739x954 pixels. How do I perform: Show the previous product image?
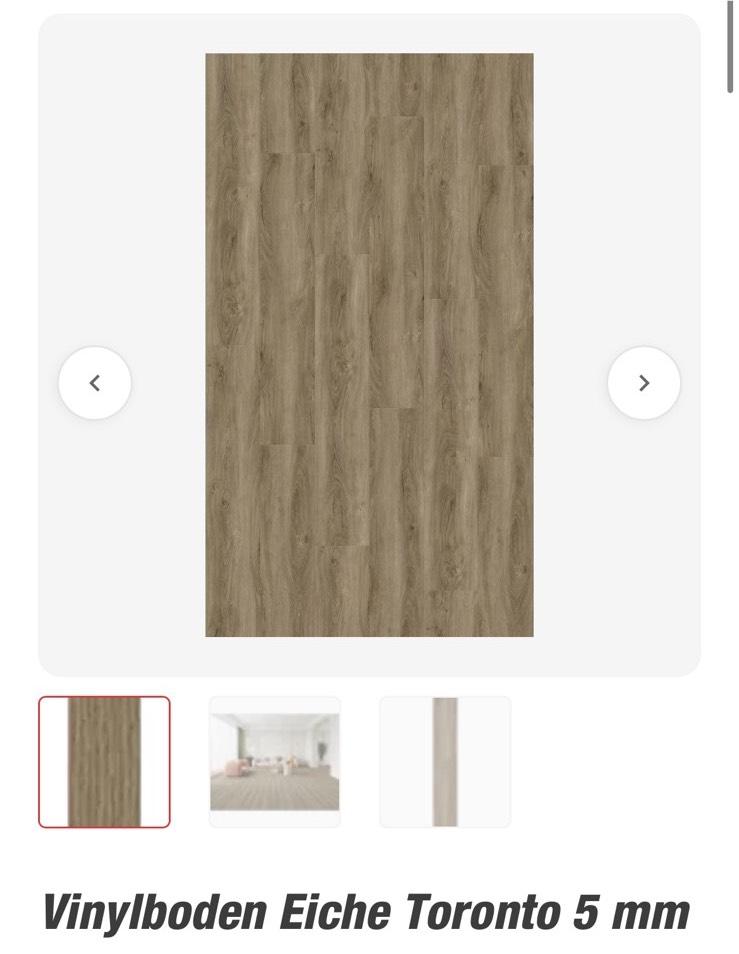click(x=95, y=383)
